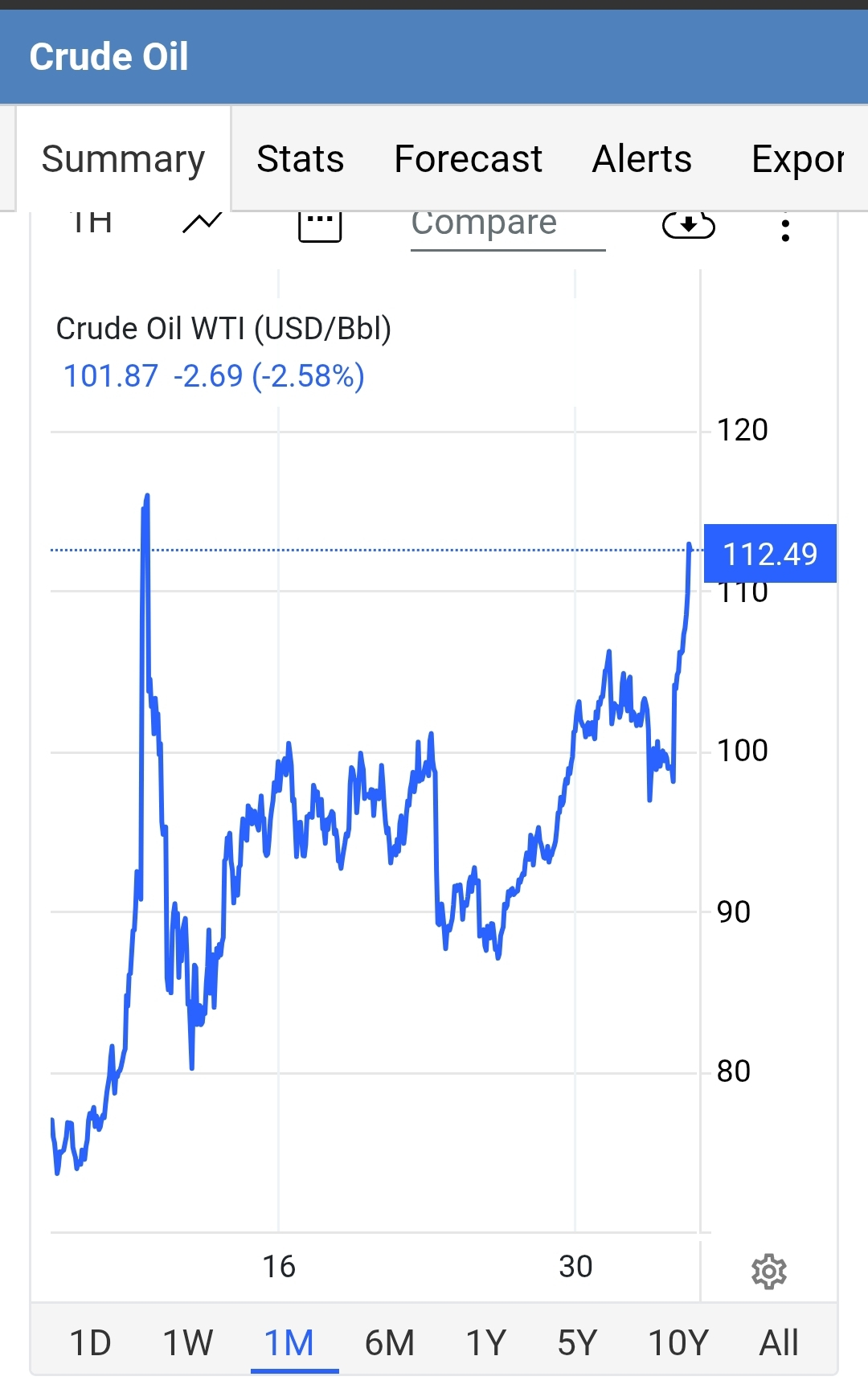
Task: Switch to the Stats tab
Action: [x=300, y=158]
